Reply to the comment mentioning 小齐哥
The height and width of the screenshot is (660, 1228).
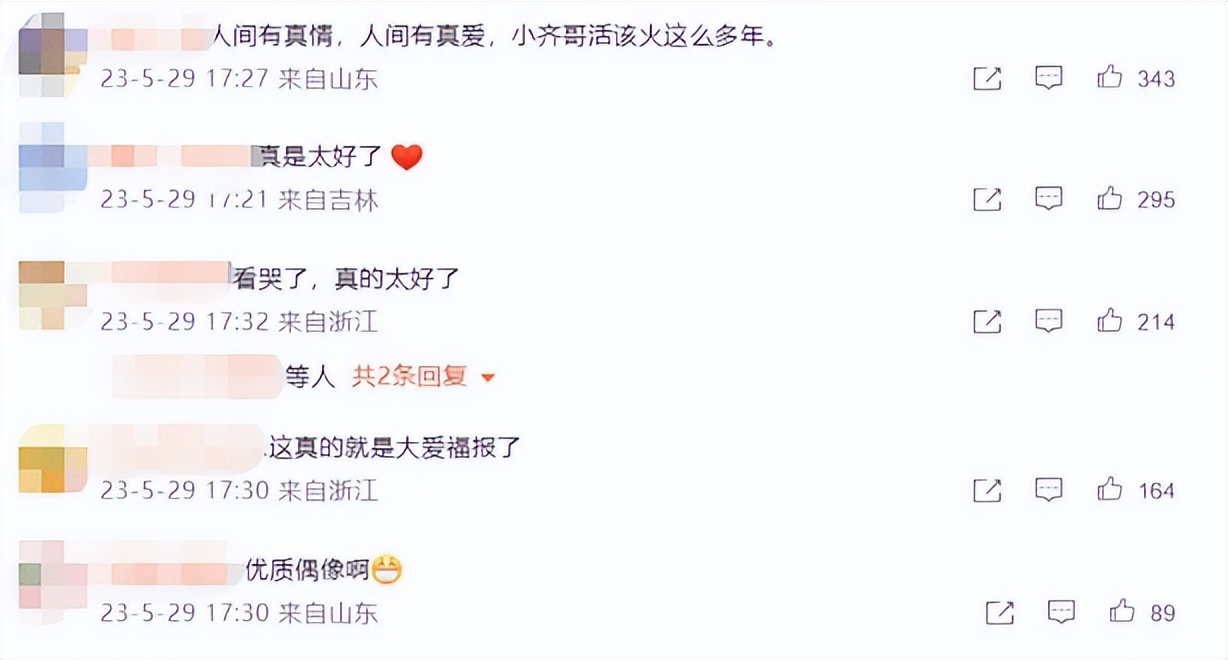pos(1048,78)
